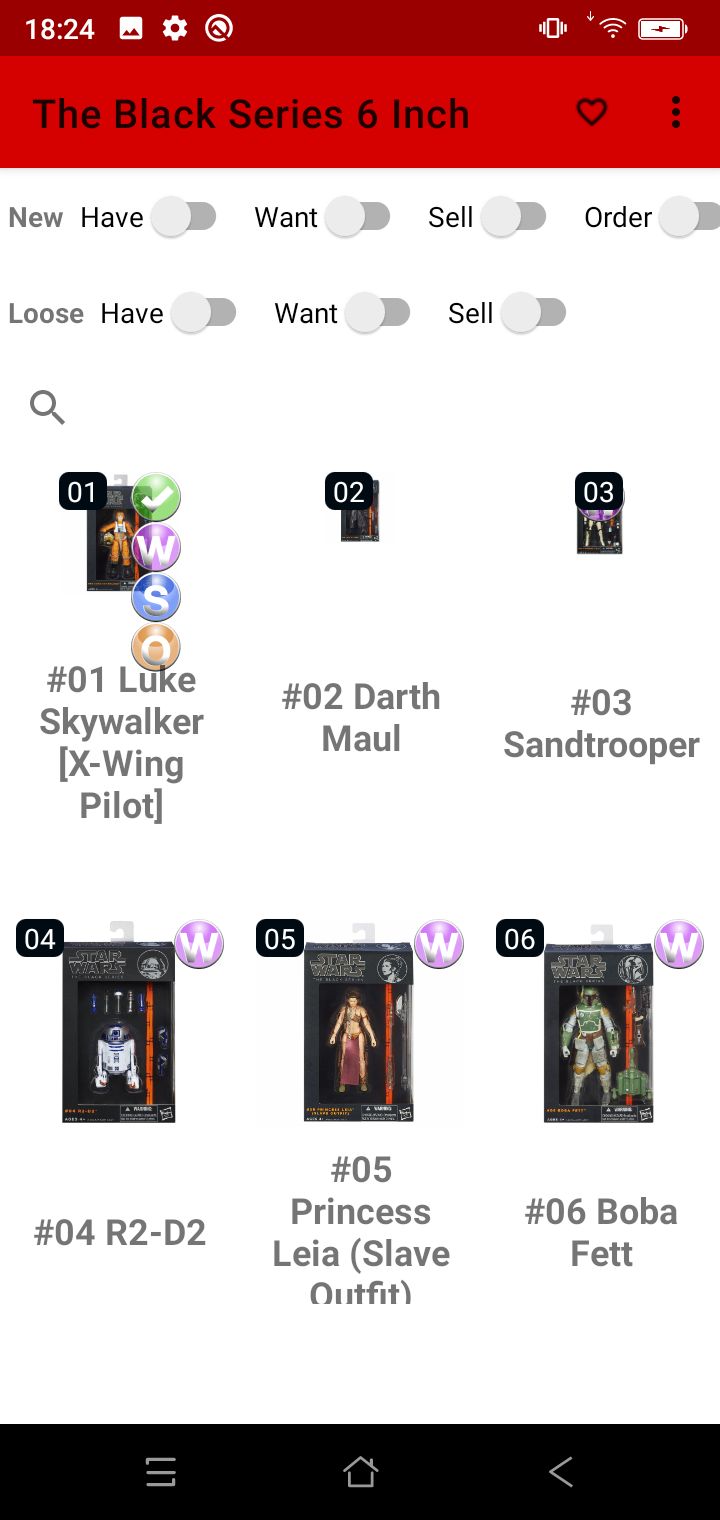Open the overflow menu
720x1520 pixels.
(676, 113)
